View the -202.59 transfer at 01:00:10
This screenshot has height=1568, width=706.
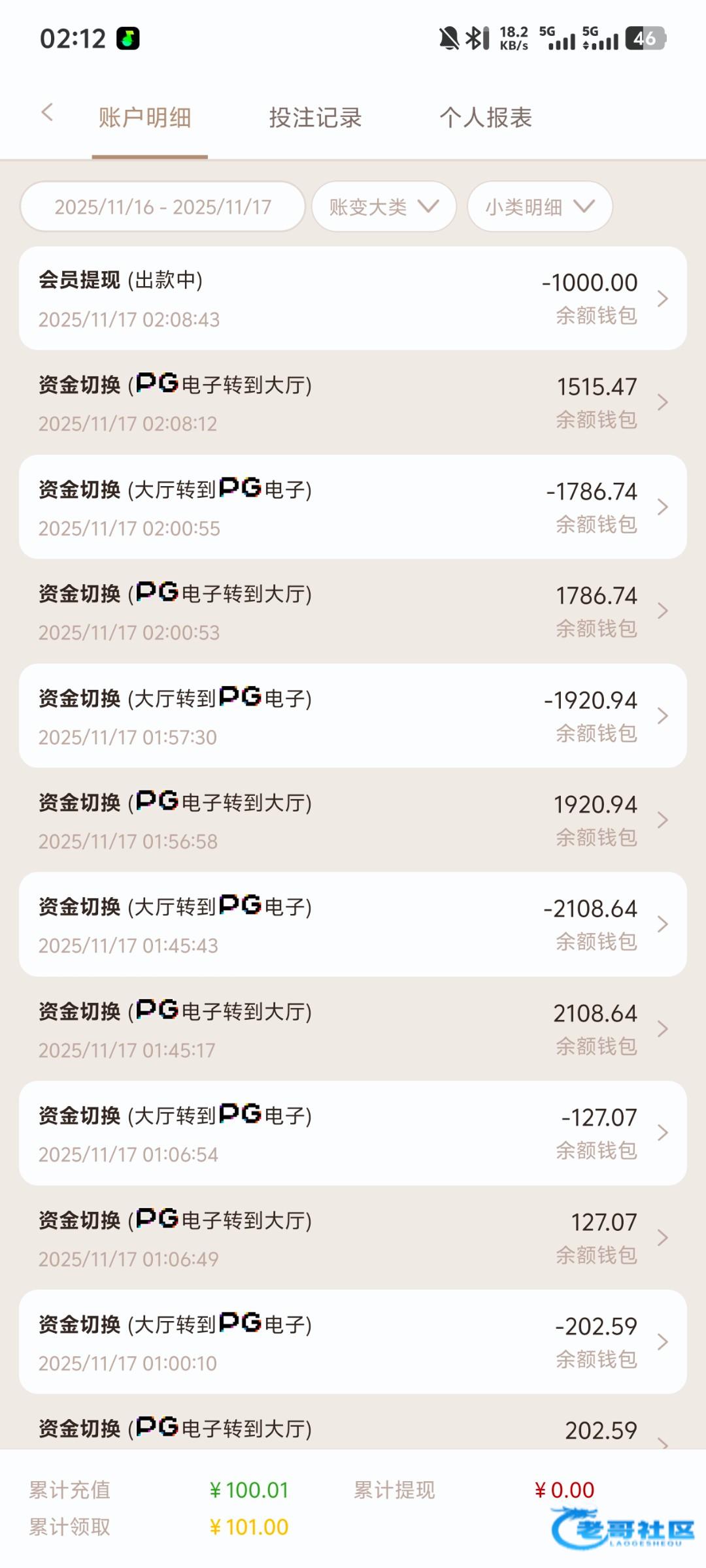click(353, 1342)
